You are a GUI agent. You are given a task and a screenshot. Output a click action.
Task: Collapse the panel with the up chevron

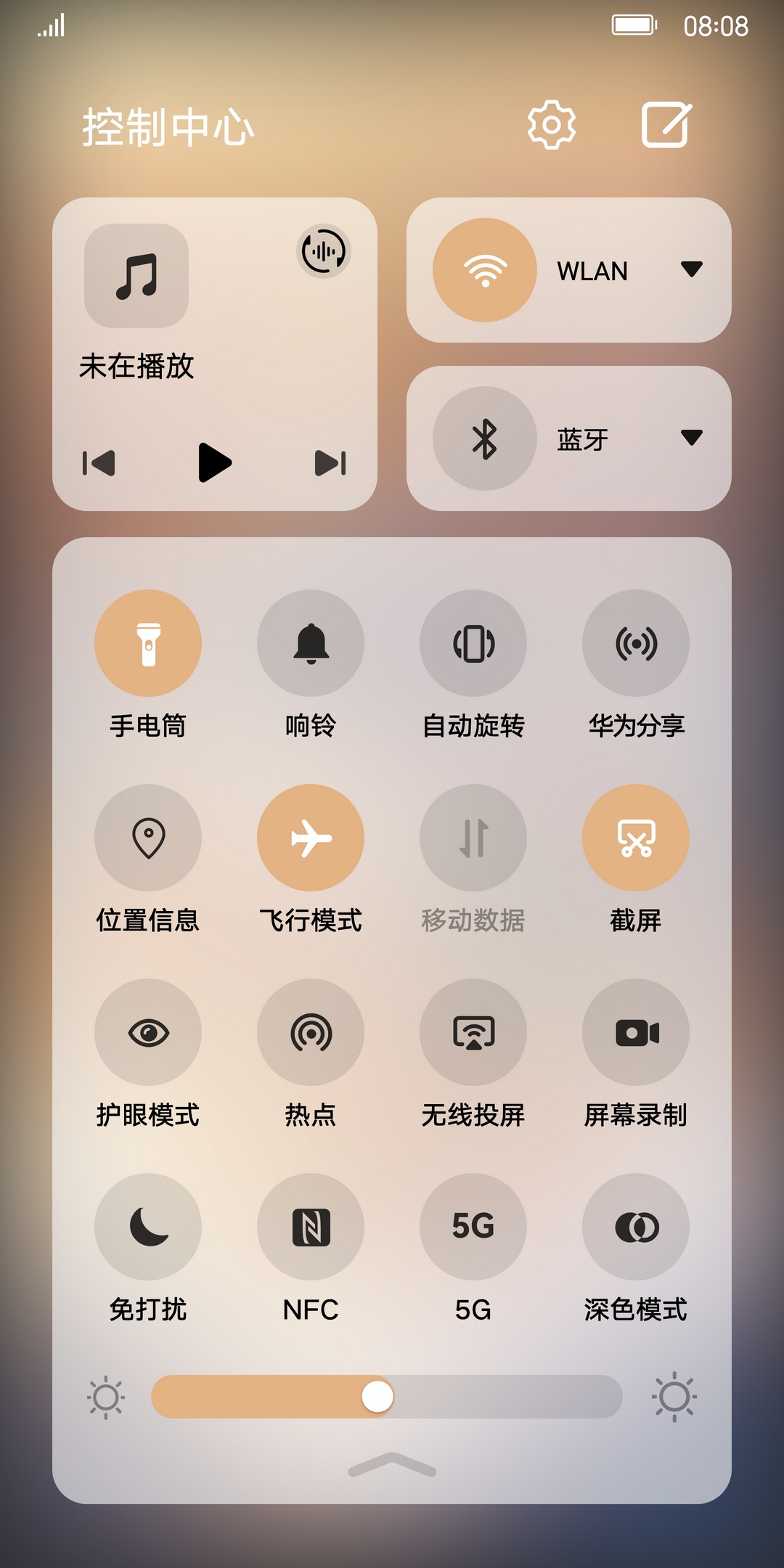392,1465
